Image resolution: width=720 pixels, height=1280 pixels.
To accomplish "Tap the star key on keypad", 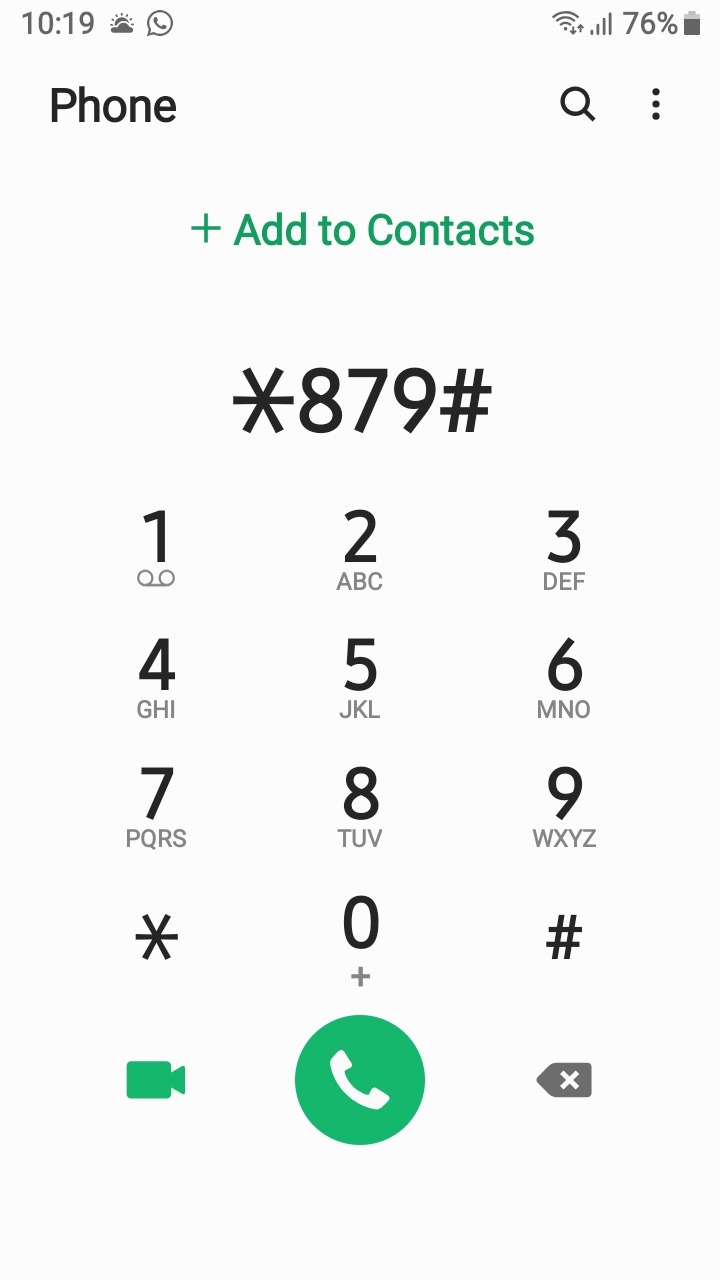I will tap(157, 939).
